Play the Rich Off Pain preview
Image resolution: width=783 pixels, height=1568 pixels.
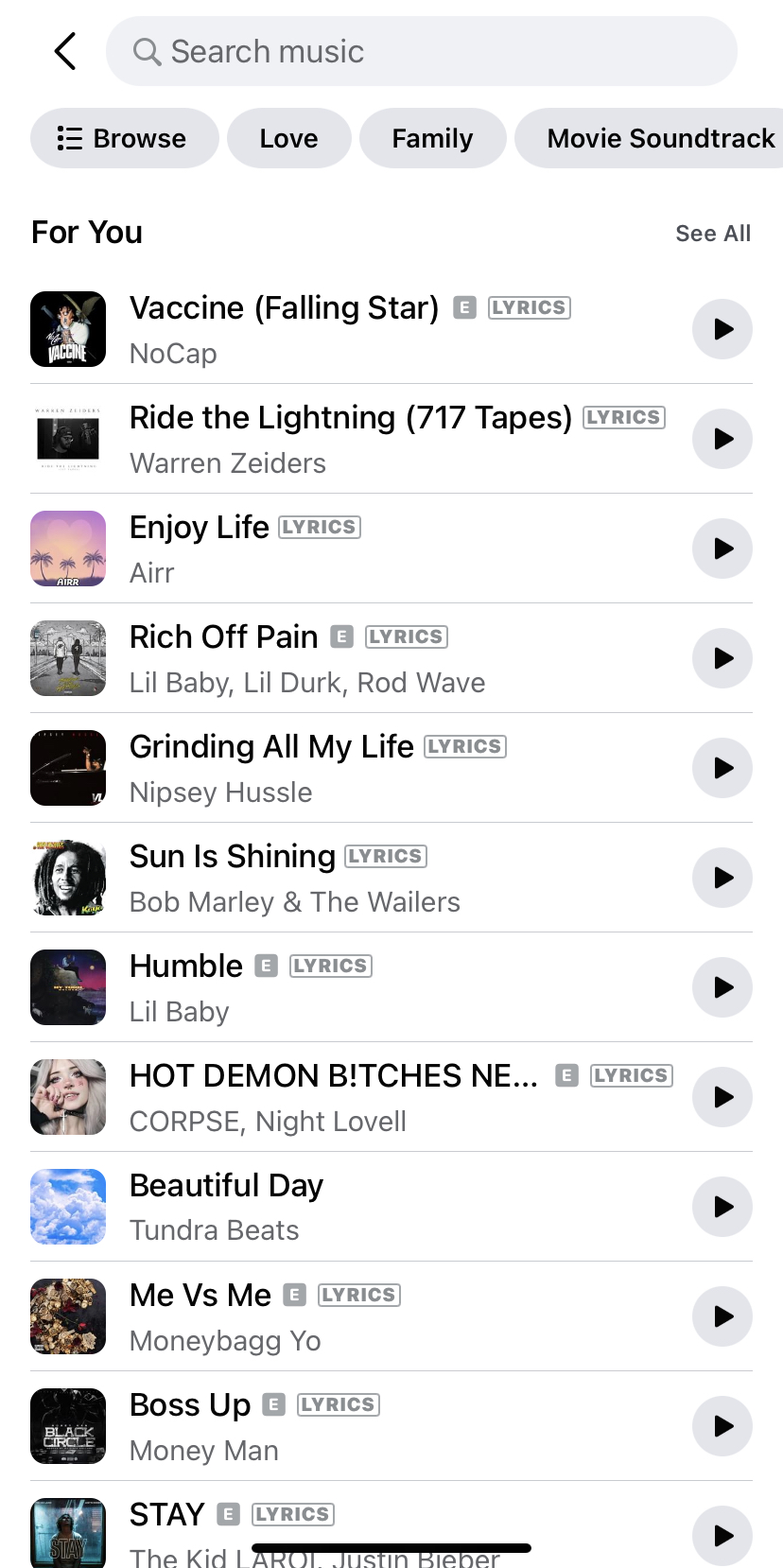tap(722, 658)
